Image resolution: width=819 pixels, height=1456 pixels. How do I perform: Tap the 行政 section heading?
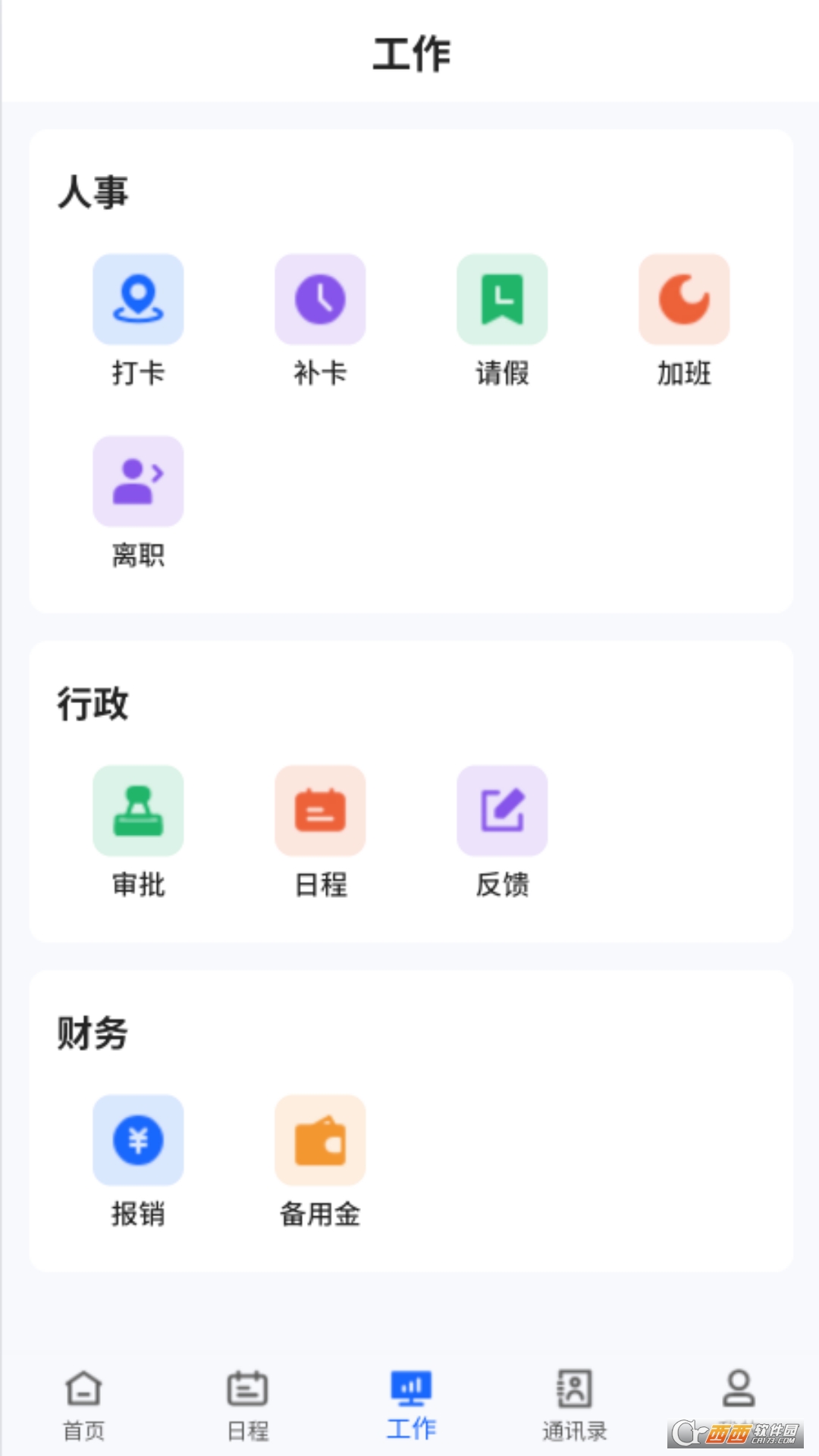(x=94, y=704)
